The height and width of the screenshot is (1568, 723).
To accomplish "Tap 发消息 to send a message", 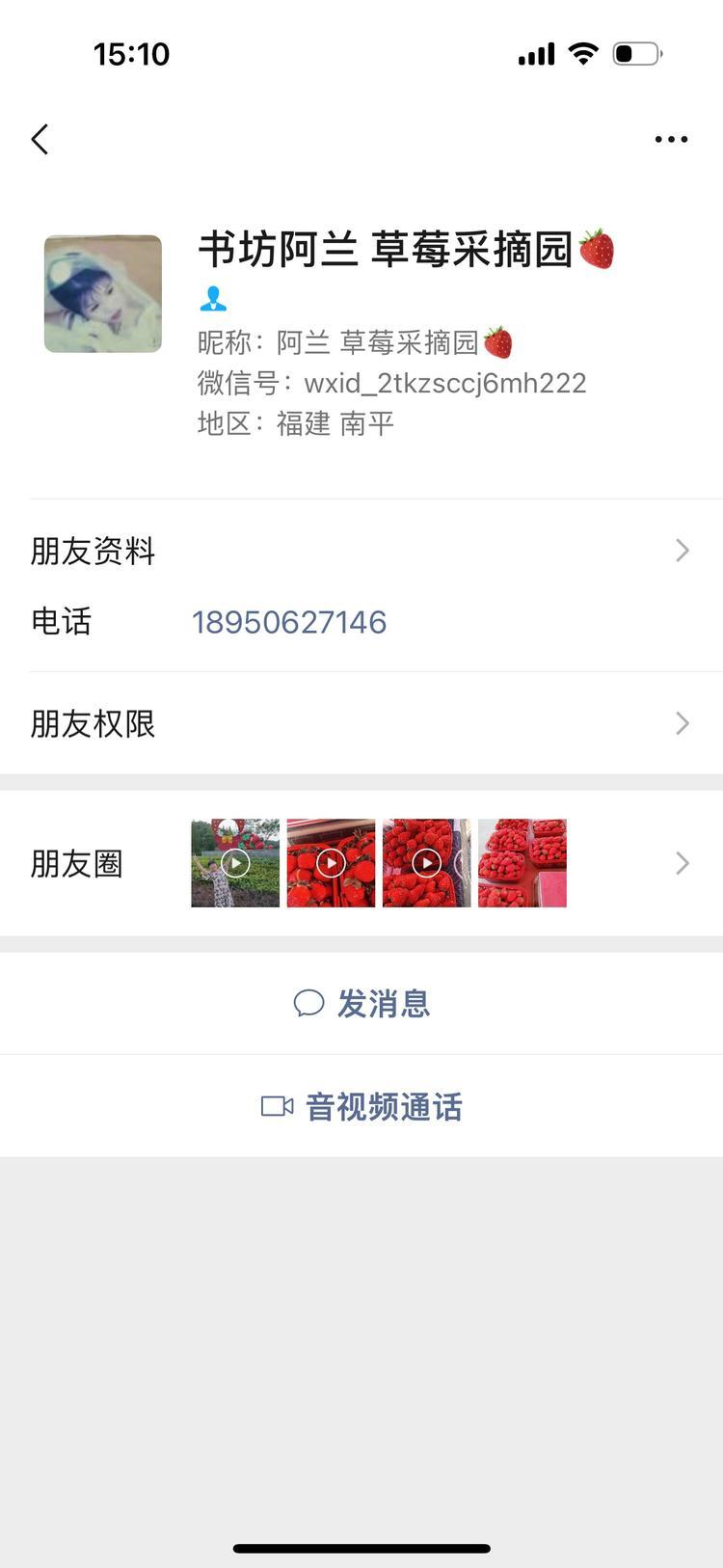I will point(361,1004).
